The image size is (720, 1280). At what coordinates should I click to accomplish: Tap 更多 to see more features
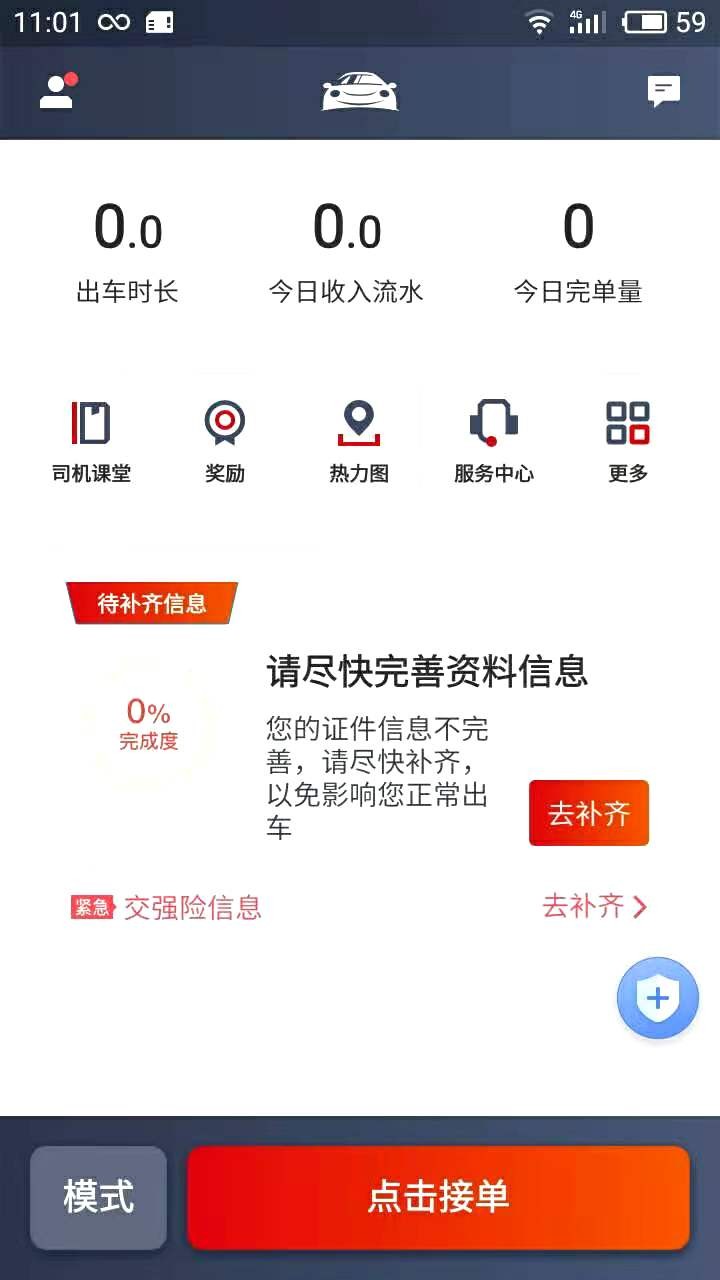627,438
